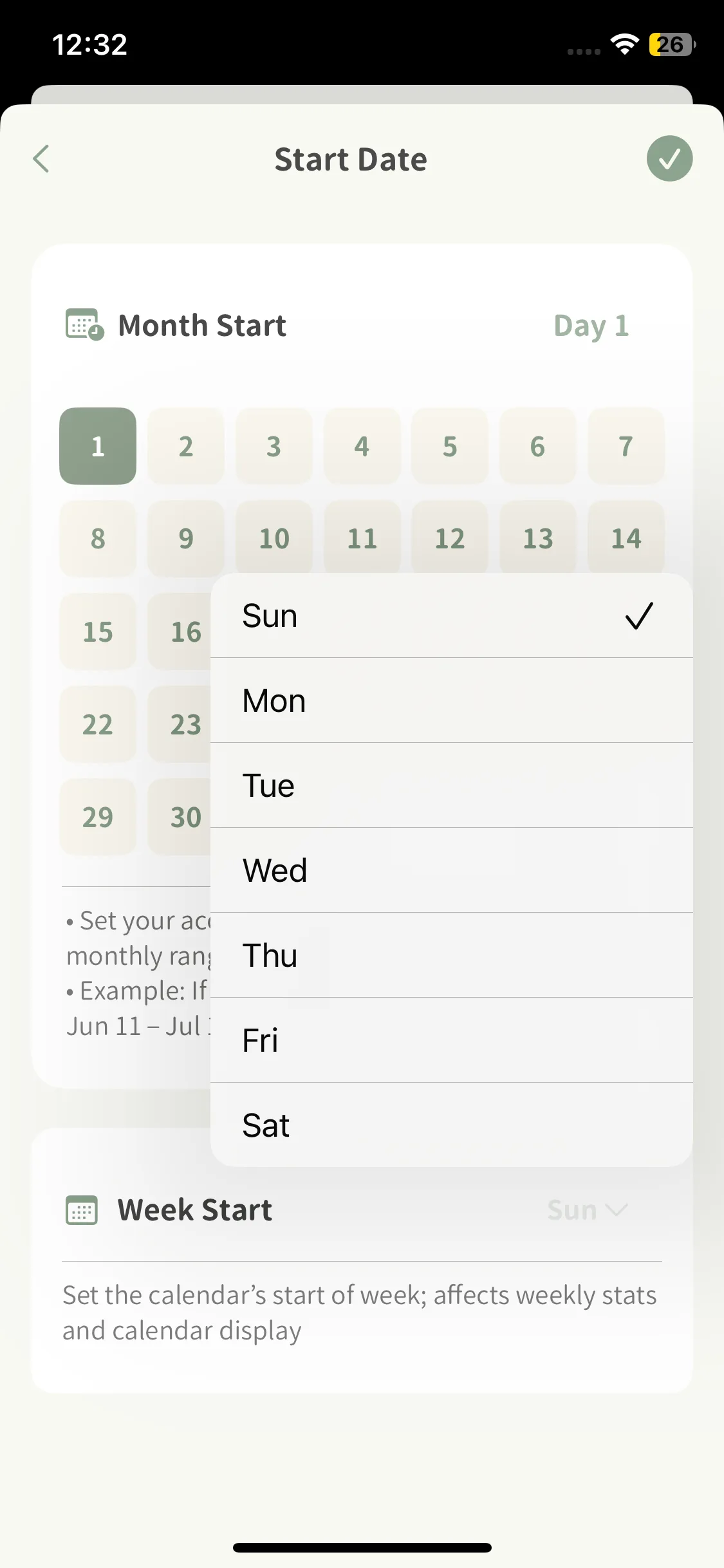
Task: Pick day 12 as month start
Action: [450, 537]
